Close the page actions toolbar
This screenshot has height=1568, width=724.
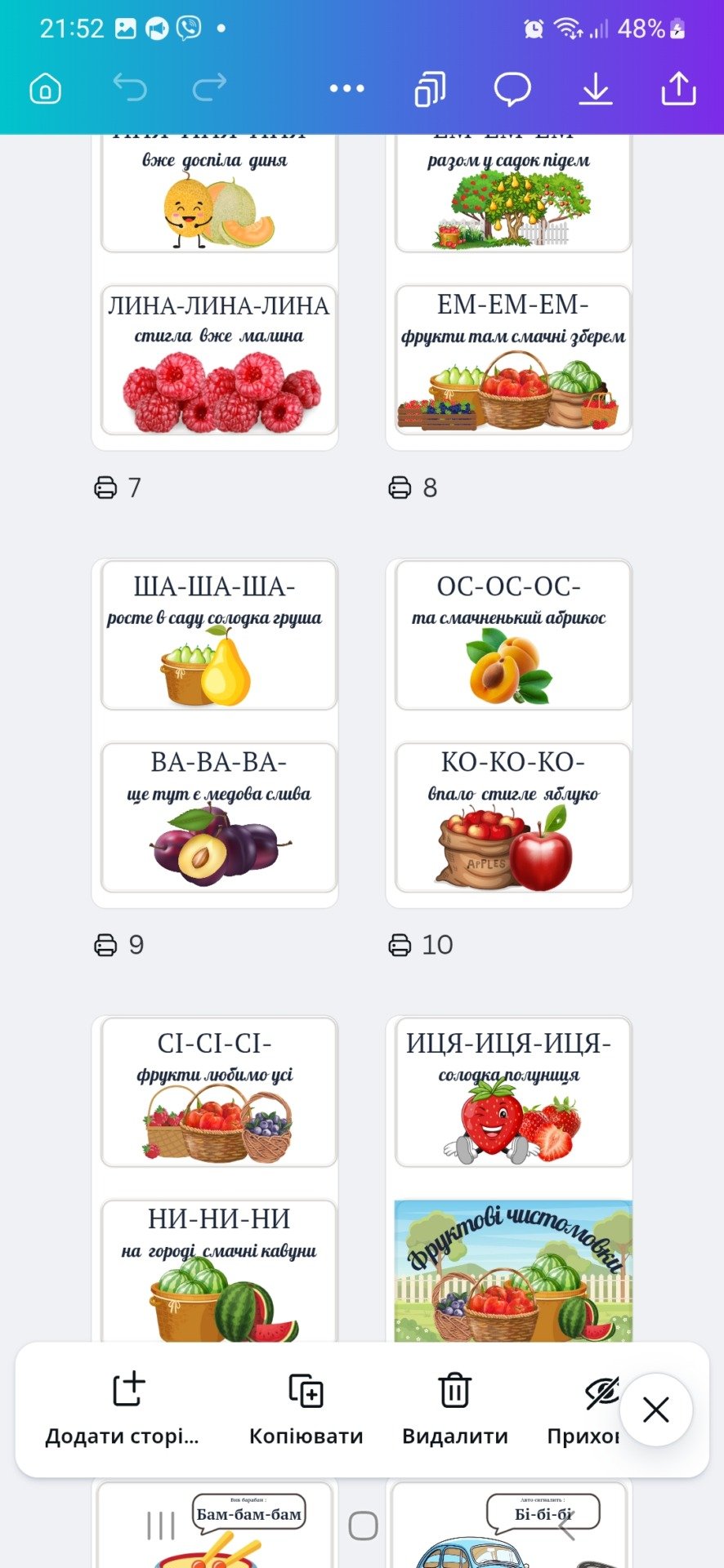pos(656,1410)
